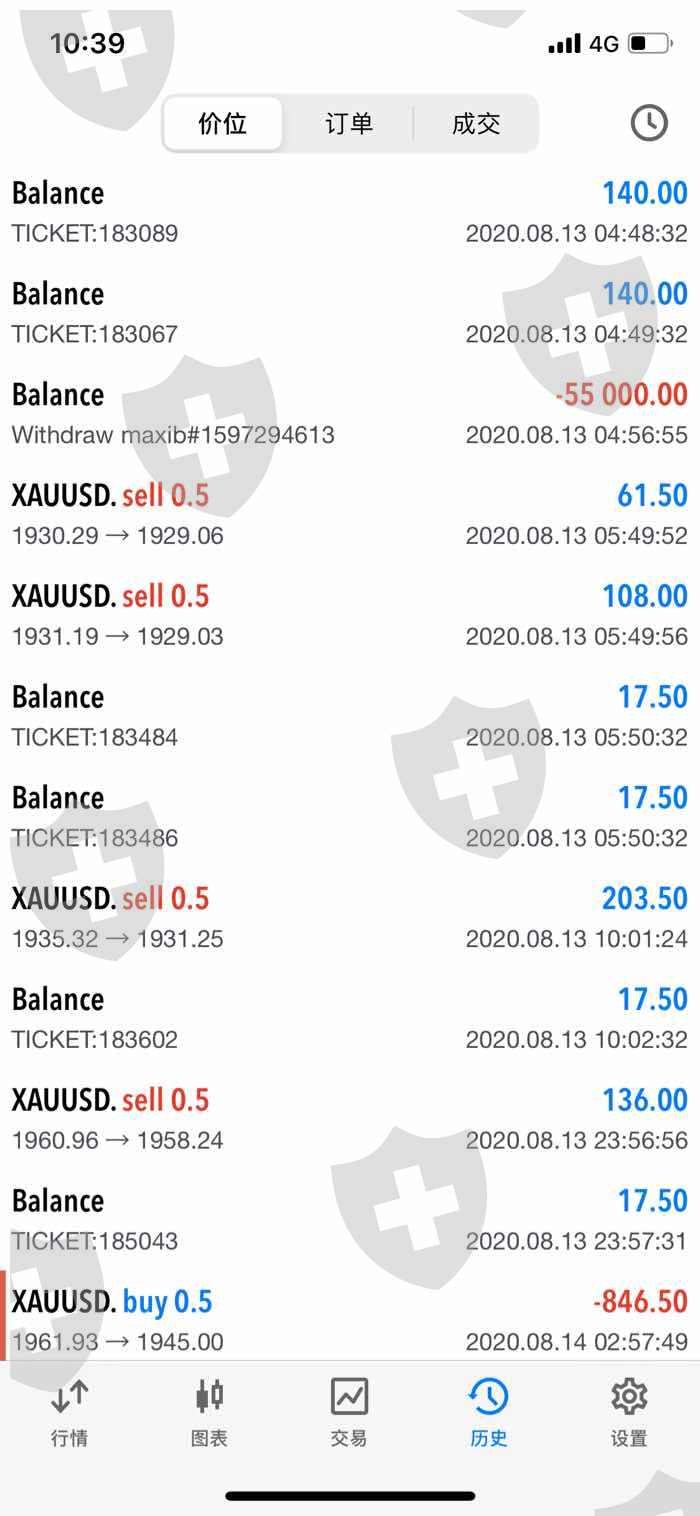Viewport: 700px width, 1516px height.
Task: Open the 设置 tab
Action: click(629, 1411)
